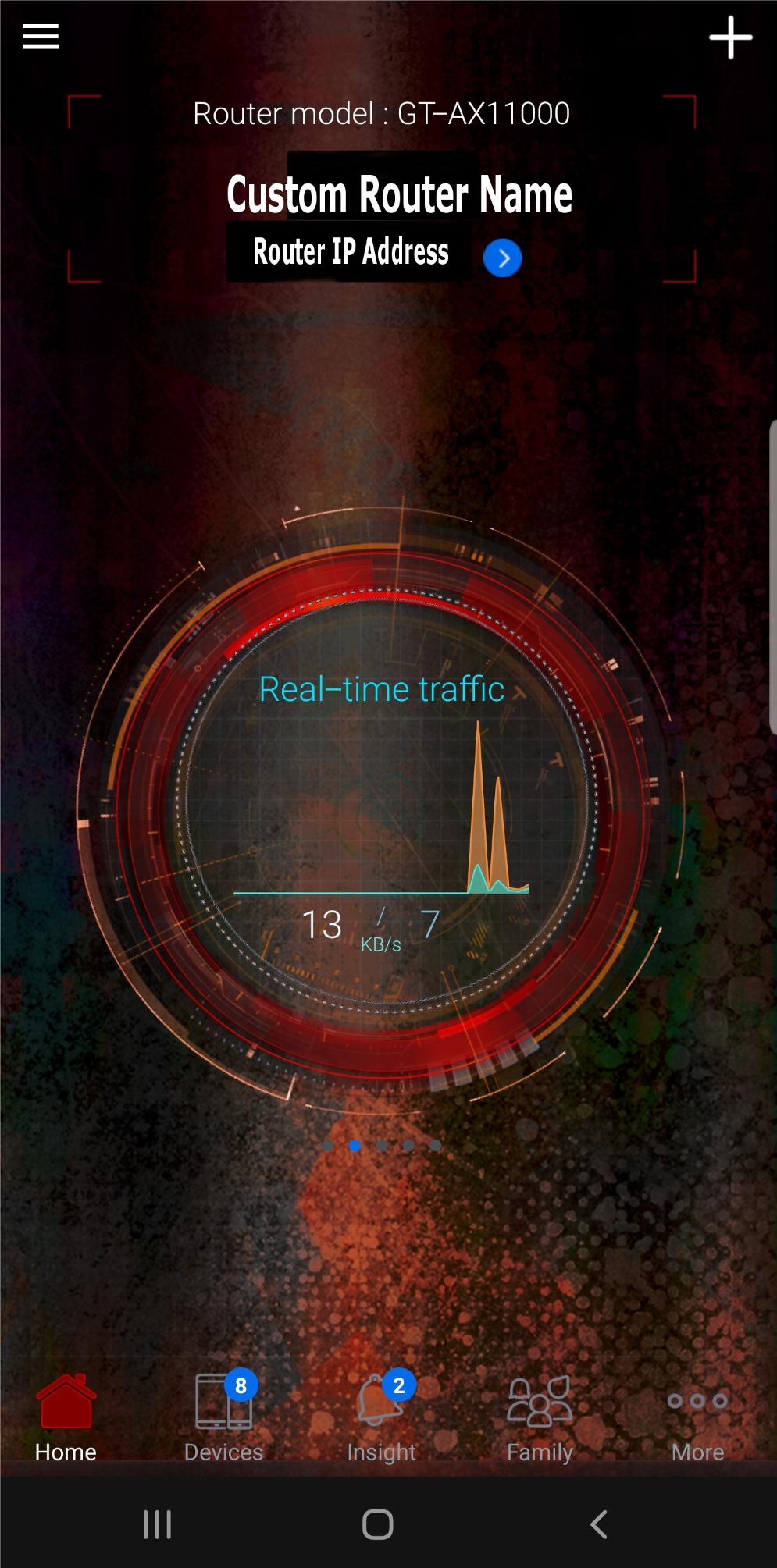Open the hamburger drawer menu
Viewport: 777px width, 1568px height.
click(41, 37)
